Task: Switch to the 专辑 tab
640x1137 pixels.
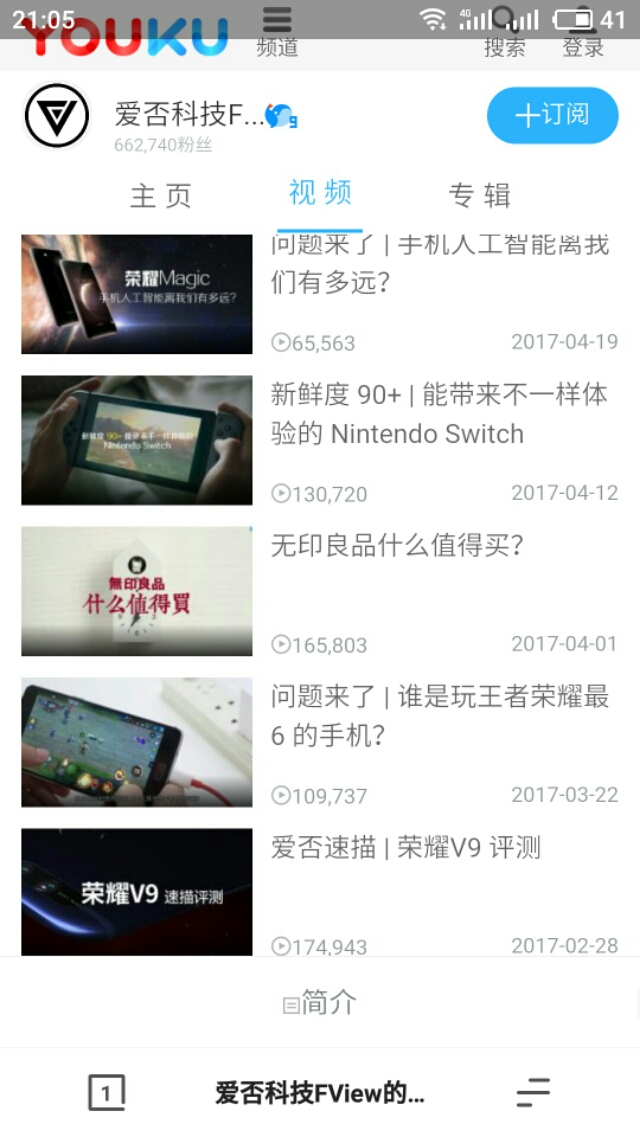Action: 480,195
